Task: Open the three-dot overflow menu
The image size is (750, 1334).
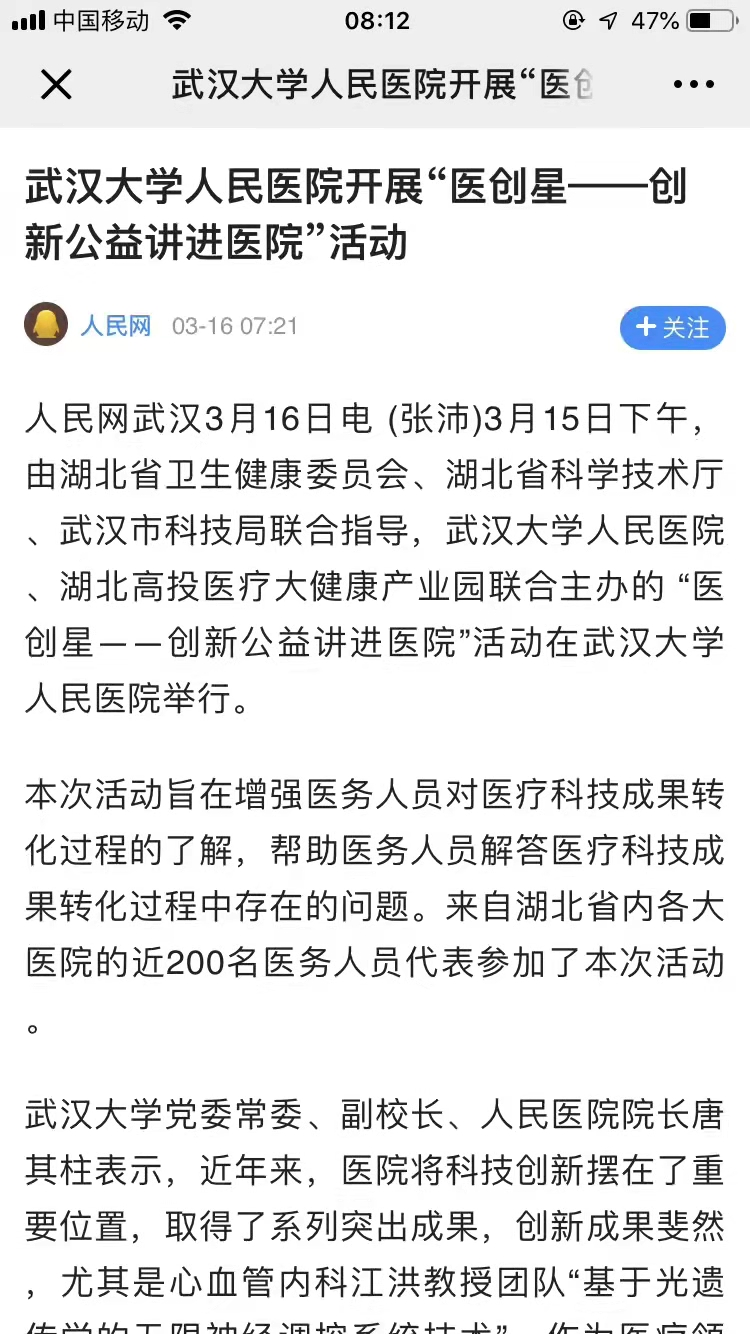Action: click(x=693, y=85)
